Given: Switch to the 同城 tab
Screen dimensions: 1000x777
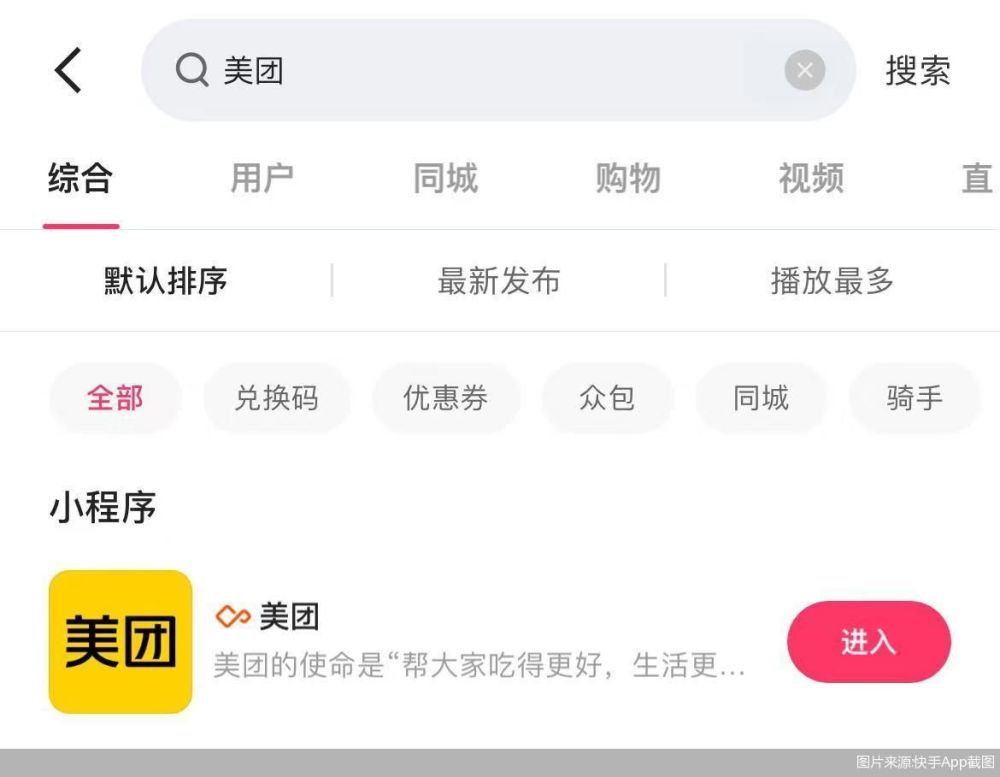Looking at the screenshot, I should [x=445, y=179].
